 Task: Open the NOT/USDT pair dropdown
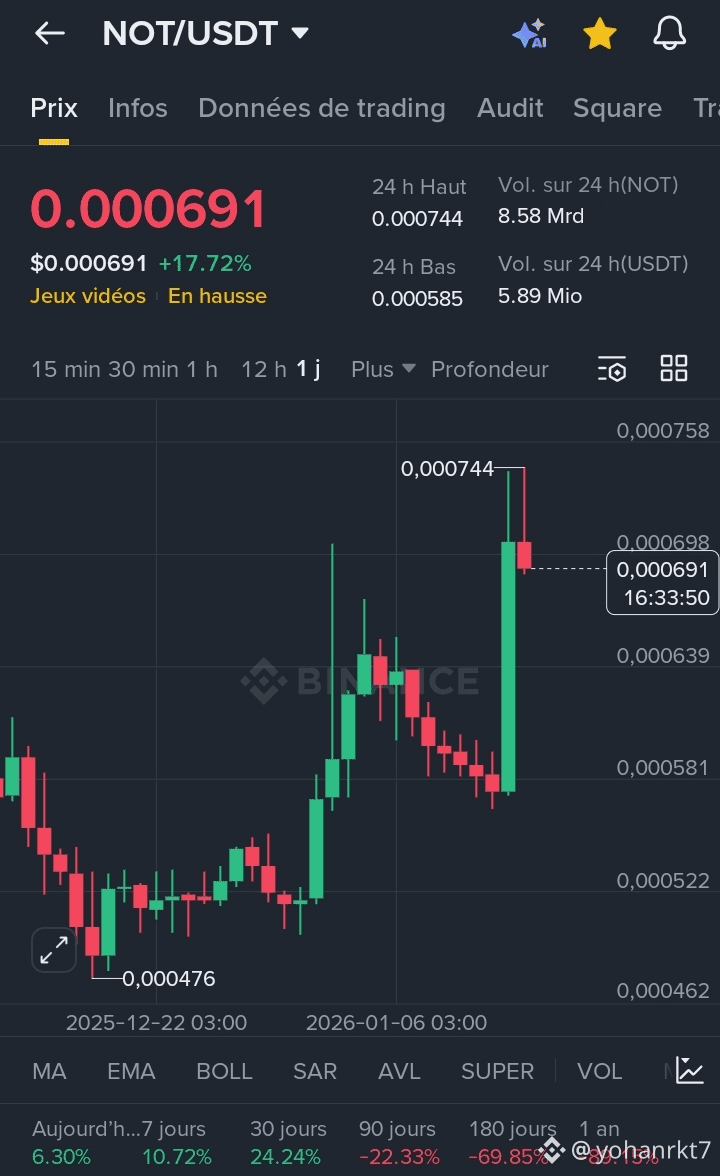[x=300, y=33]
